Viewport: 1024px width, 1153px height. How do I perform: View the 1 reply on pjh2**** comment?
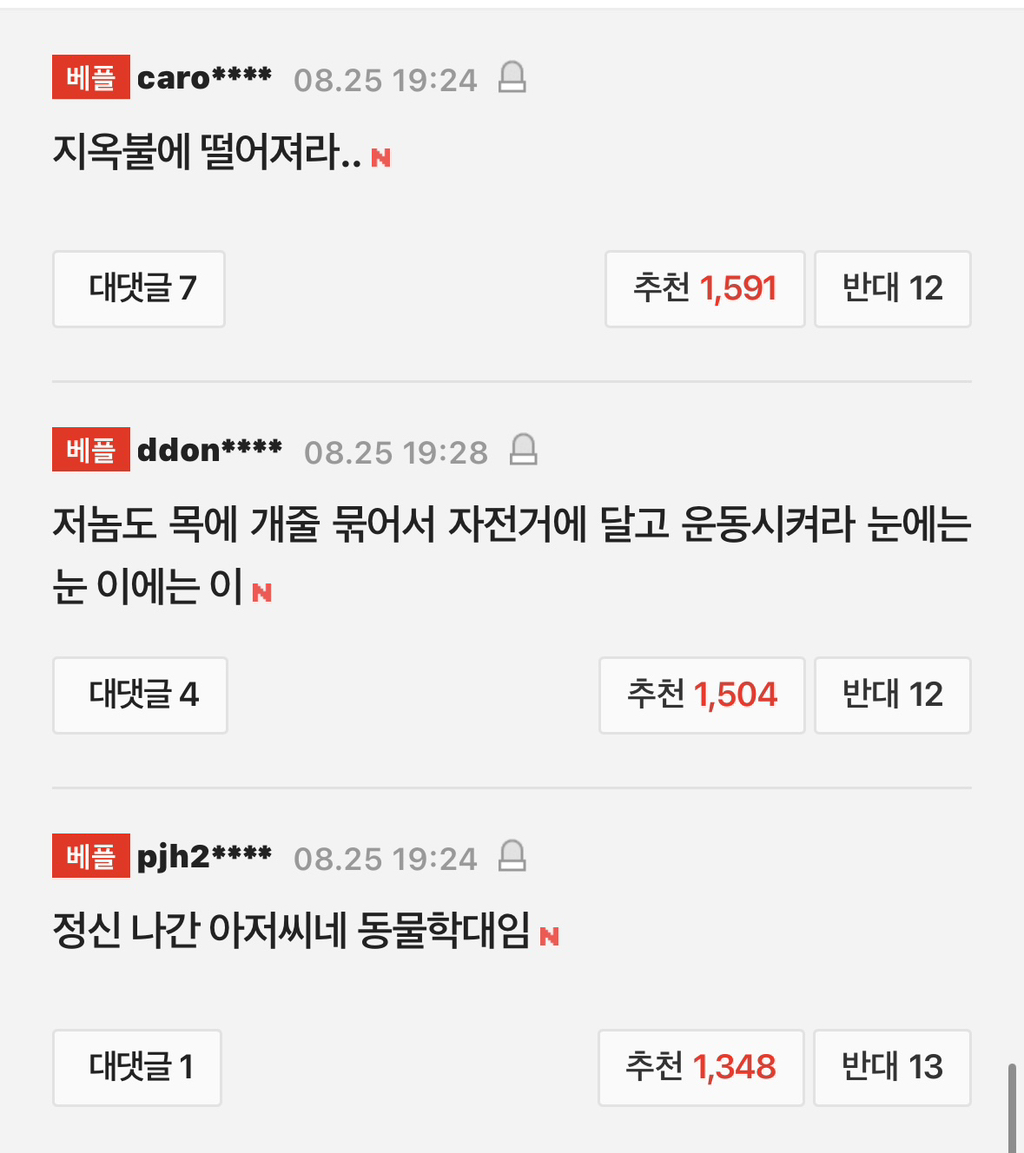click(137, 1068)
